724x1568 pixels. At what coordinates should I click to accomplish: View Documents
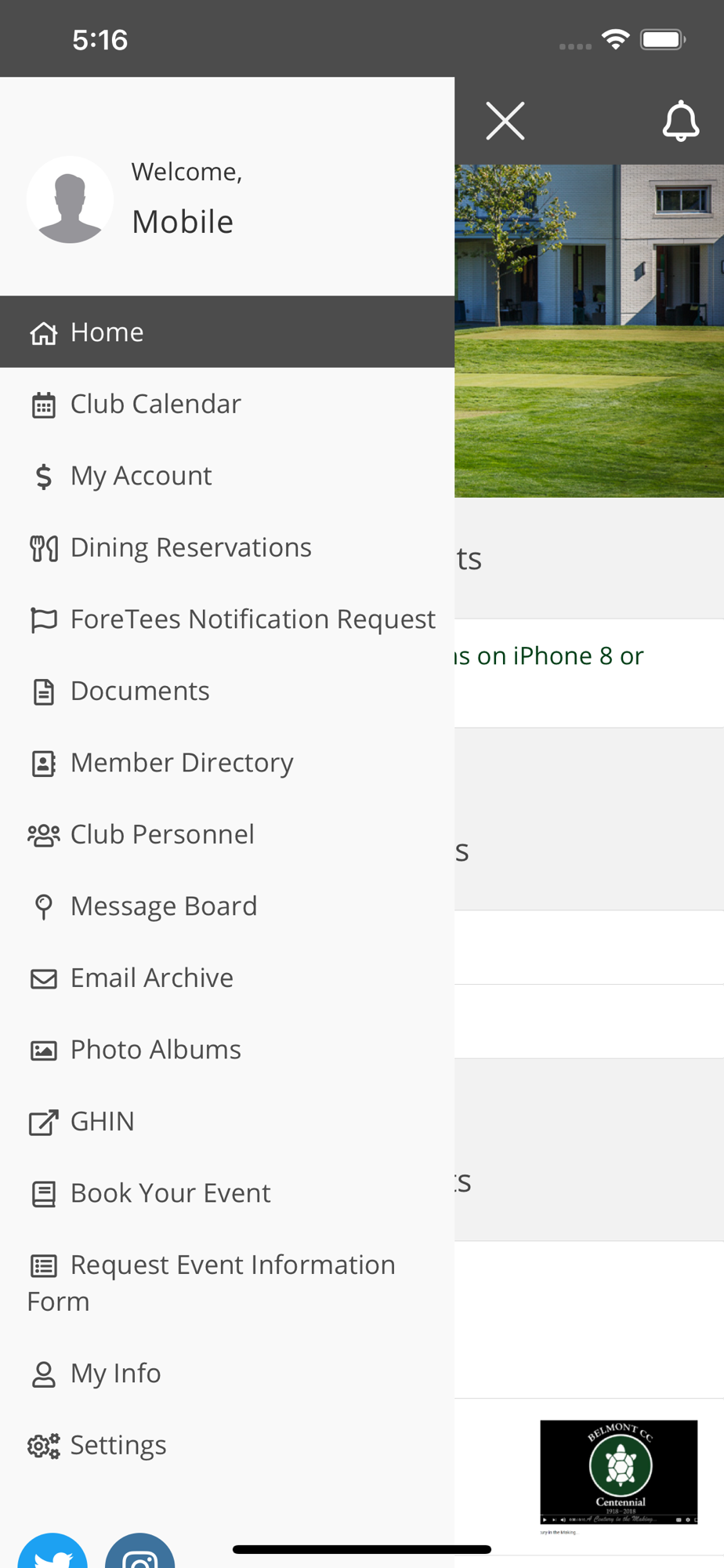pos(227,691)
